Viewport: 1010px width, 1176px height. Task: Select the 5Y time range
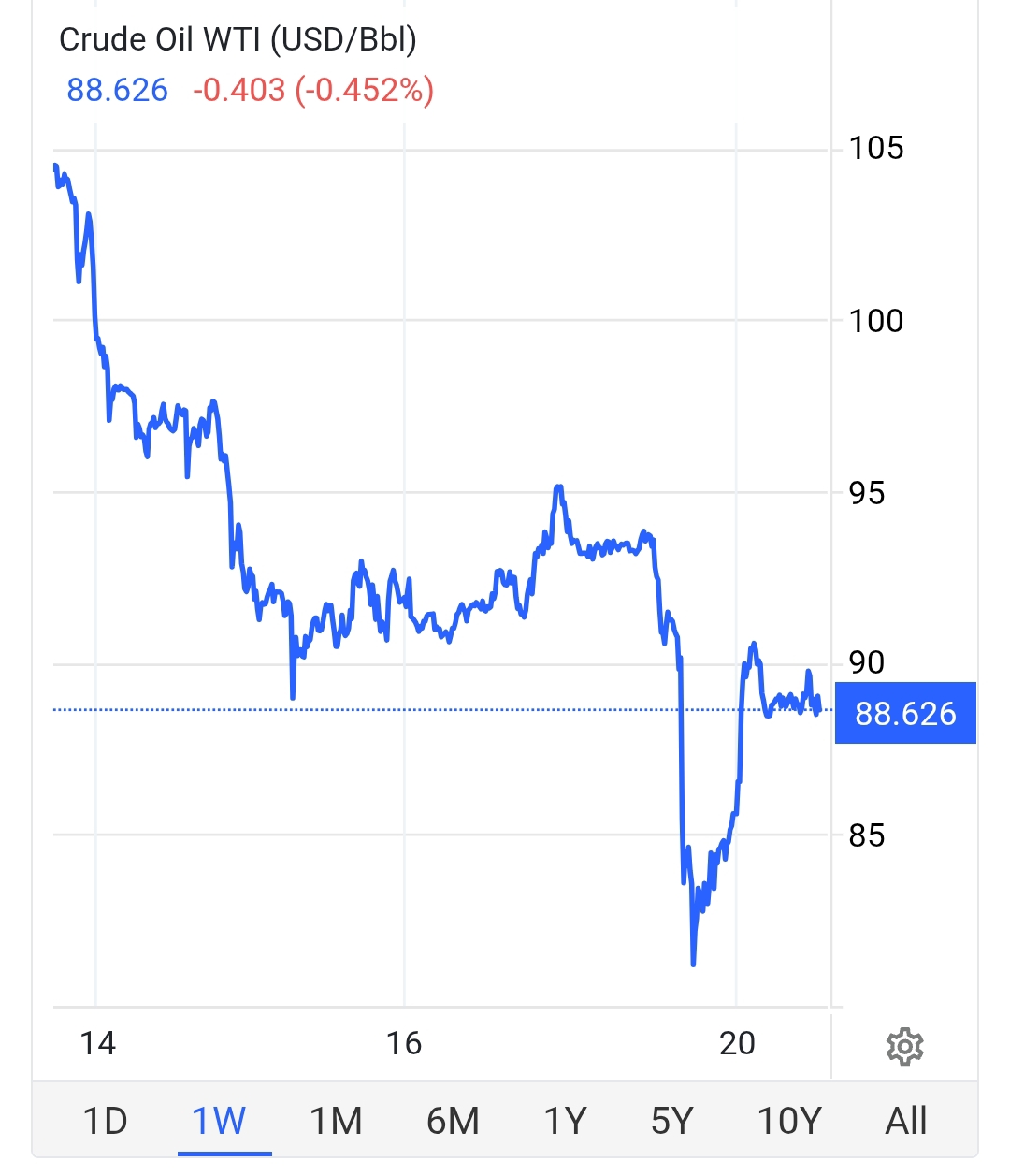pyautogui.click(x=672, y=1120)
